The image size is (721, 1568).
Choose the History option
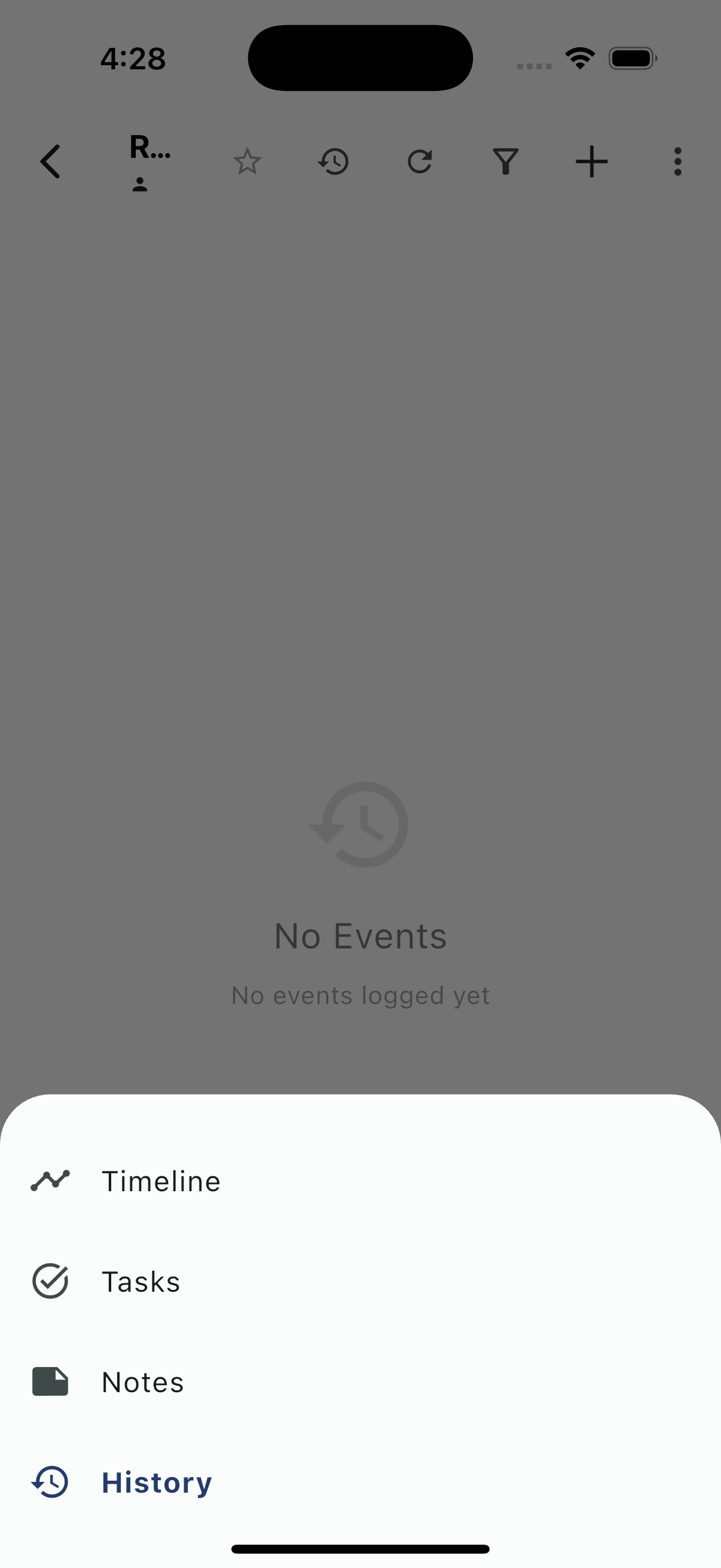tap(157, 1482)
